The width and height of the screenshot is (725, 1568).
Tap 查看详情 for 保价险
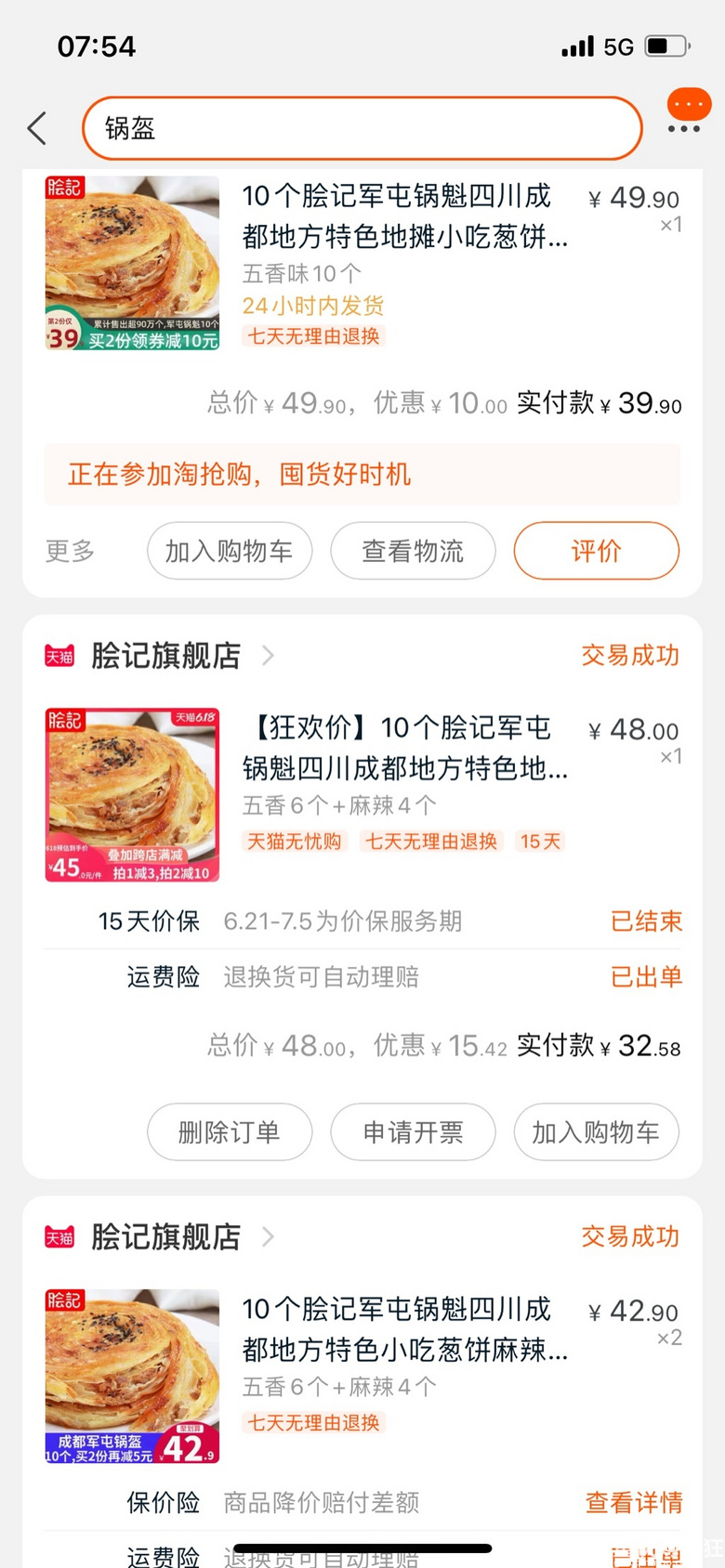634,1502
